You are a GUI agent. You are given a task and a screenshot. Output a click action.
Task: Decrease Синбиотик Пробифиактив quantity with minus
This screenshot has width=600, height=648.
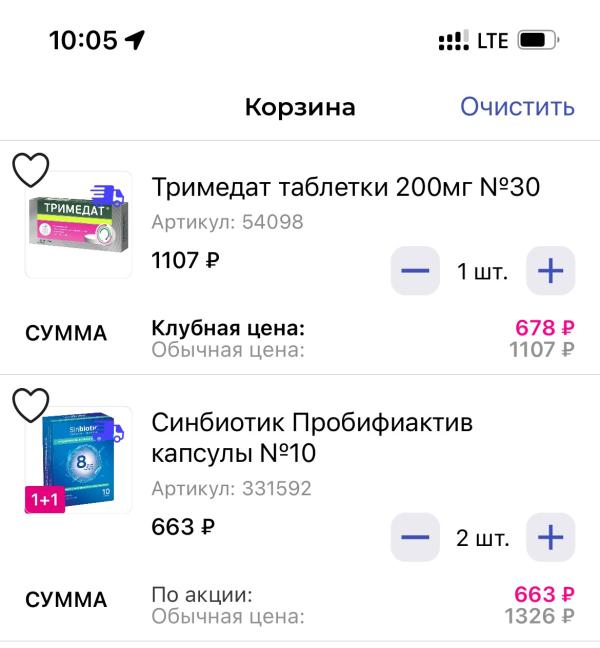click(415, 537)
